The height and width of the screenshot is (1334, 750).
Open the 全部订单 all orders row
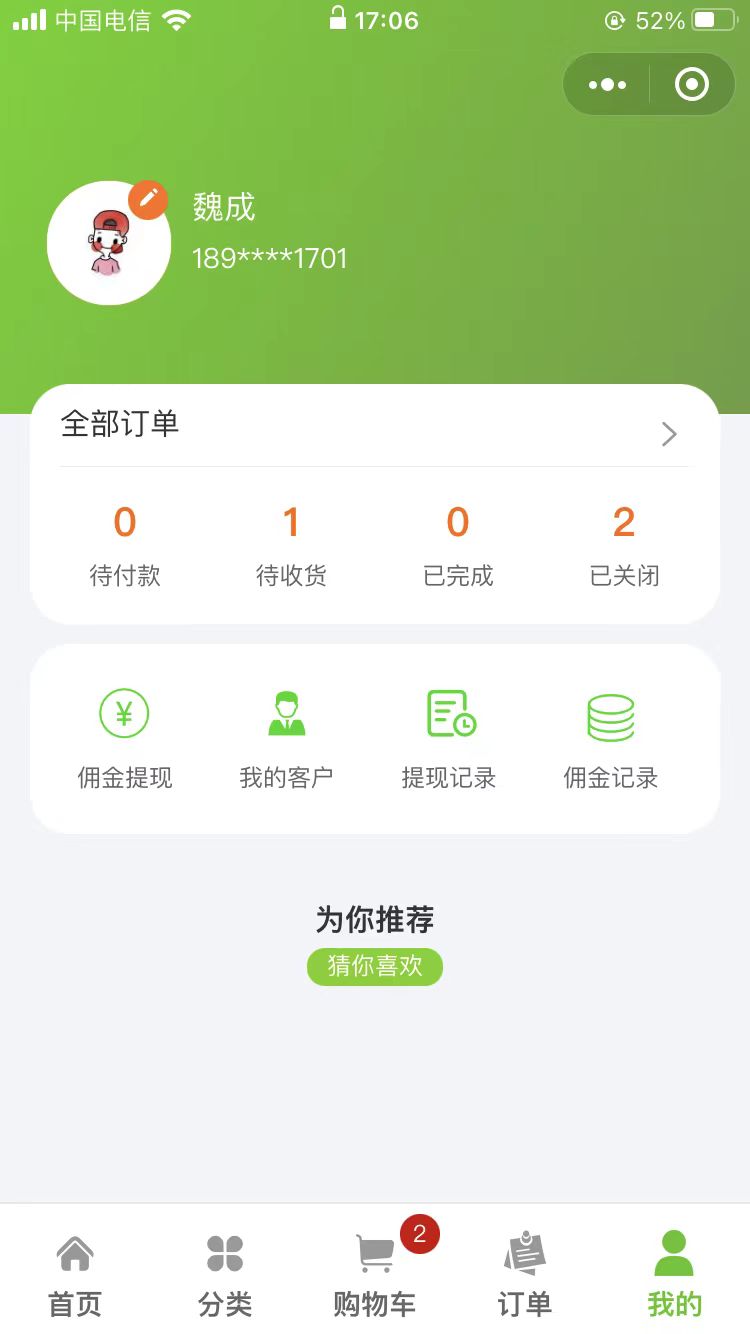coord(375,427)
